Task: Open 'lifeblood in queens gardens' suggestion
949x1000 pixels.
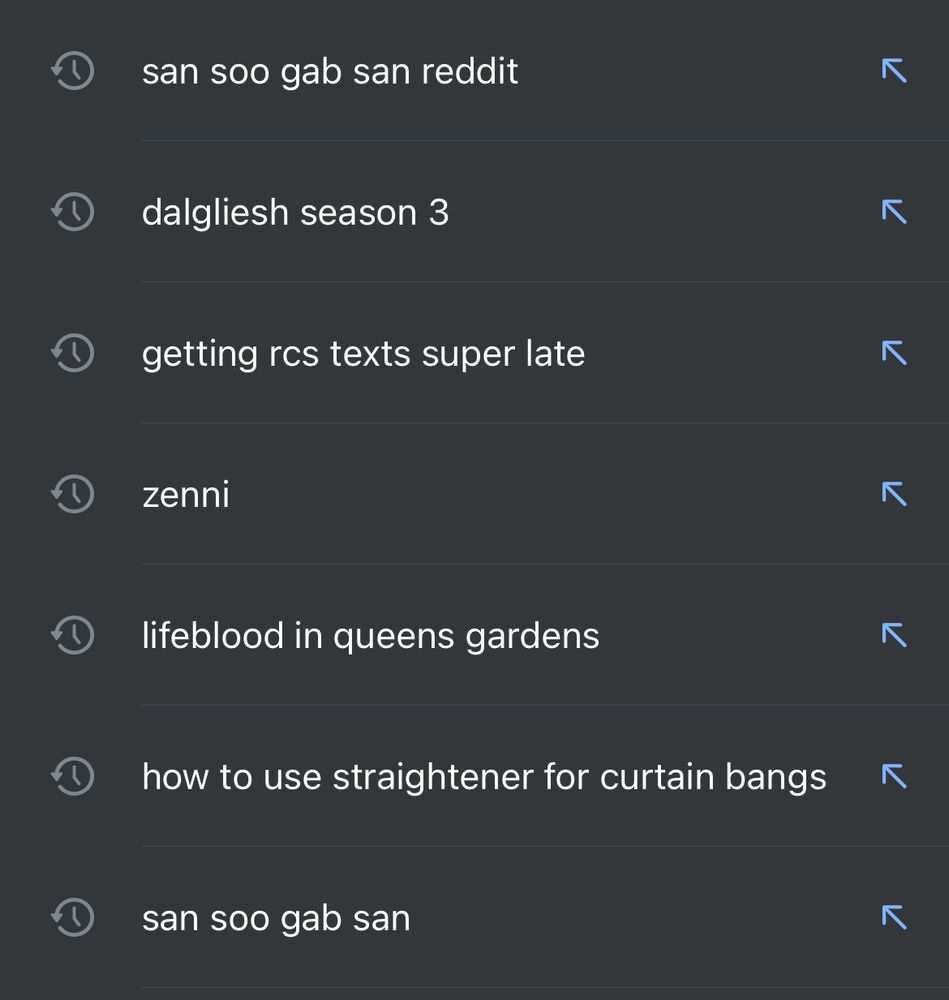Action: pos(370,636)
